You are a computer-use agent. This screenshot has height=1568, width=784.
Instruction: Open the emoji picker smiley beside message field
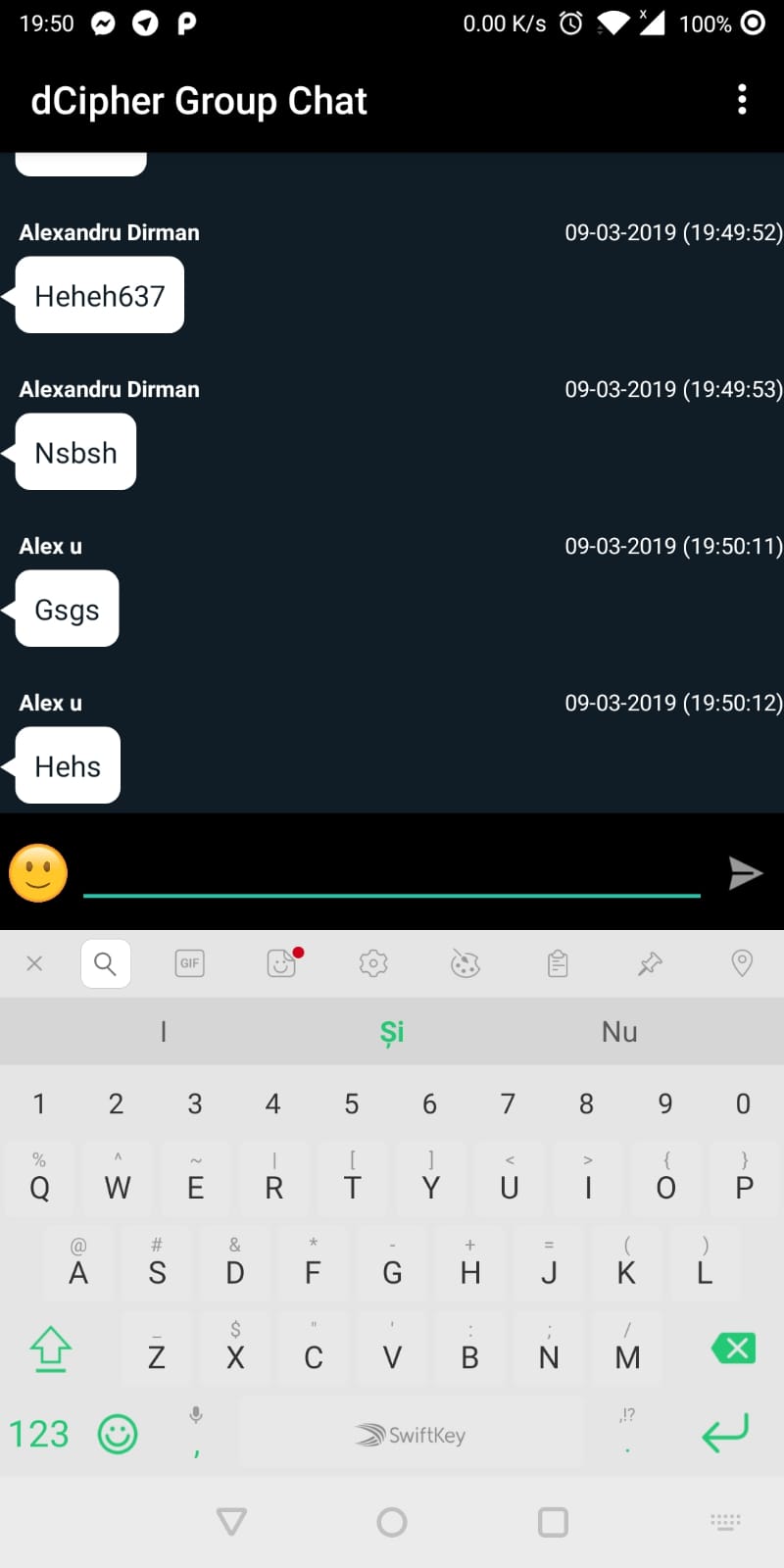38,872
